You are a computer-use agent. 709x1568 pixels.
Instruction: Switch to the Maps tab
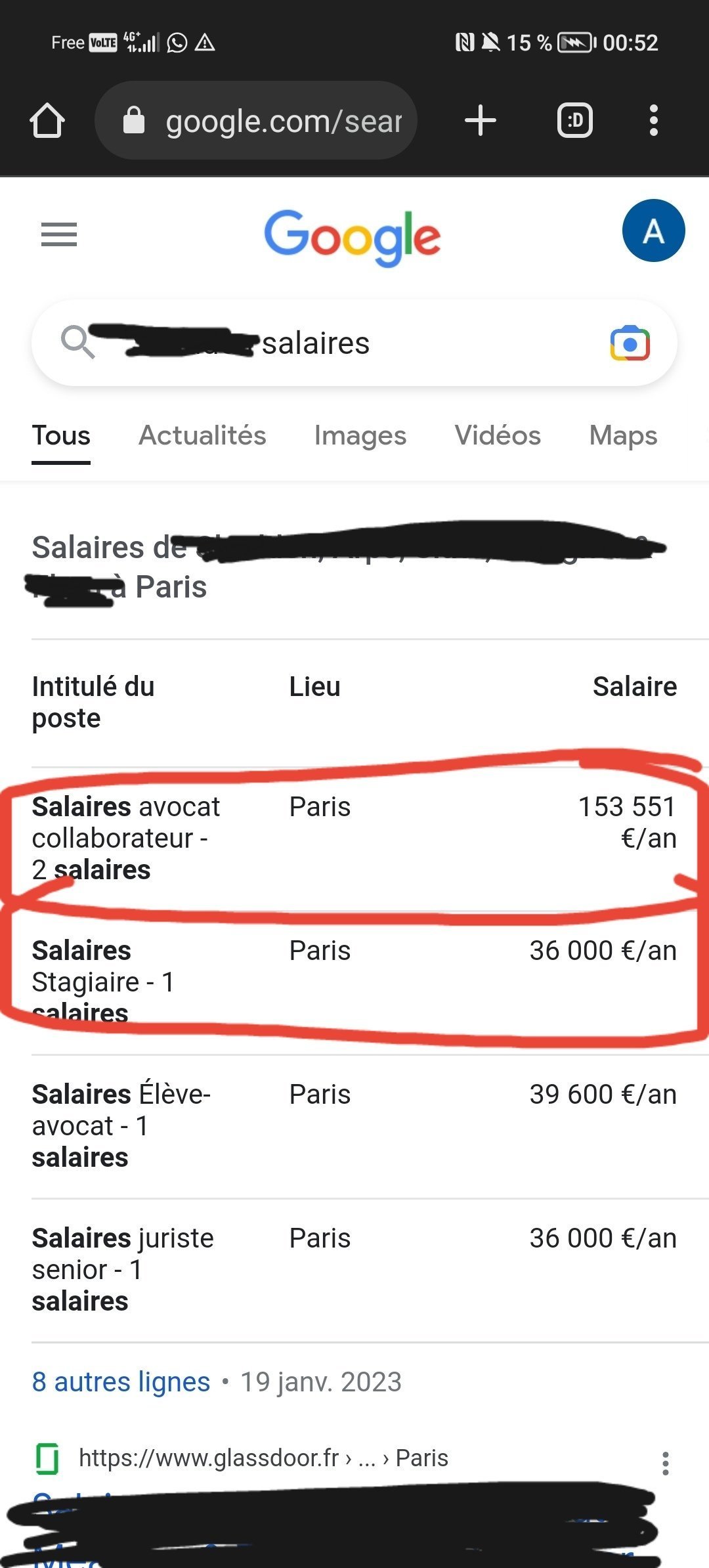[623, 435]
